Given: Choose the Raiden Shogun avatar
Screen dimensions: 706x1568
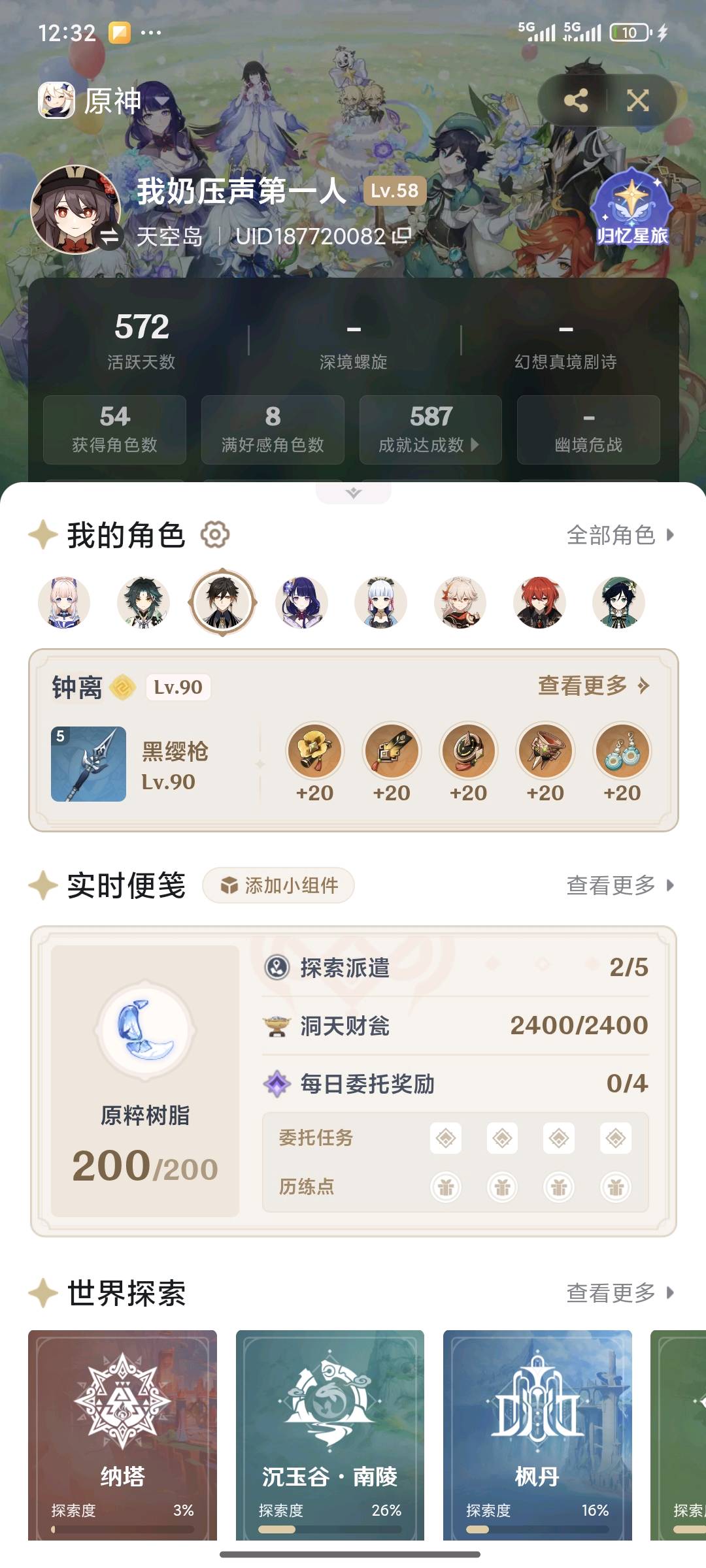Looking at the screenshot, I should (x=301, y=602).
